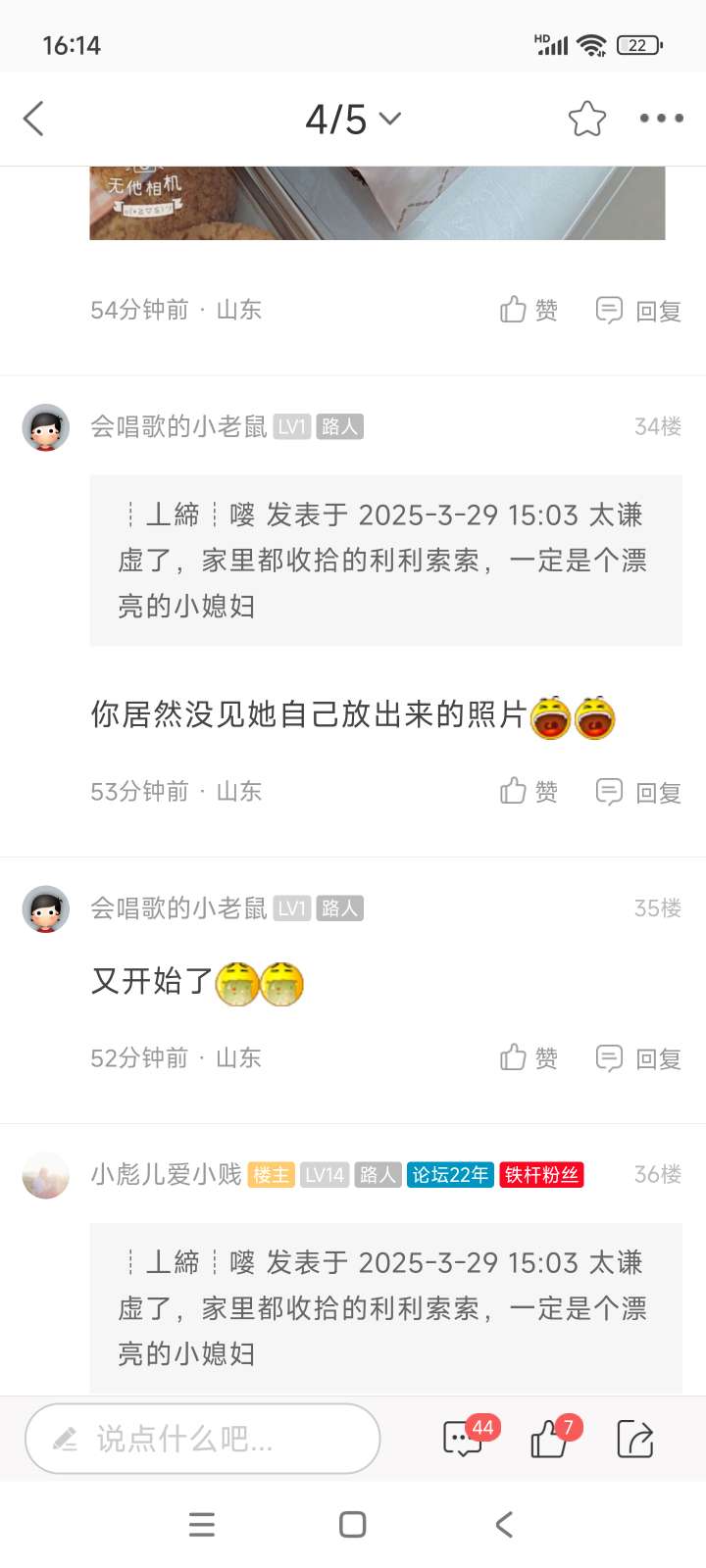Tap the 说点什么吧 comment input field
Viewport: 706px width, 1568px height.
click(202, 1439)
